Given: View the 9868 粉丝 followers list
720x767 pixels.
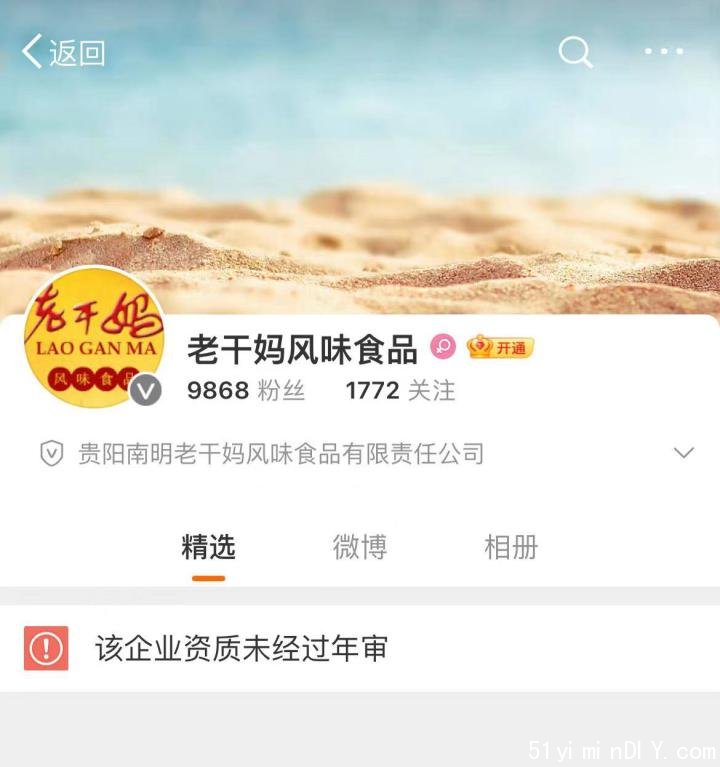Looking at the screenshot, I should coord(245,391).
